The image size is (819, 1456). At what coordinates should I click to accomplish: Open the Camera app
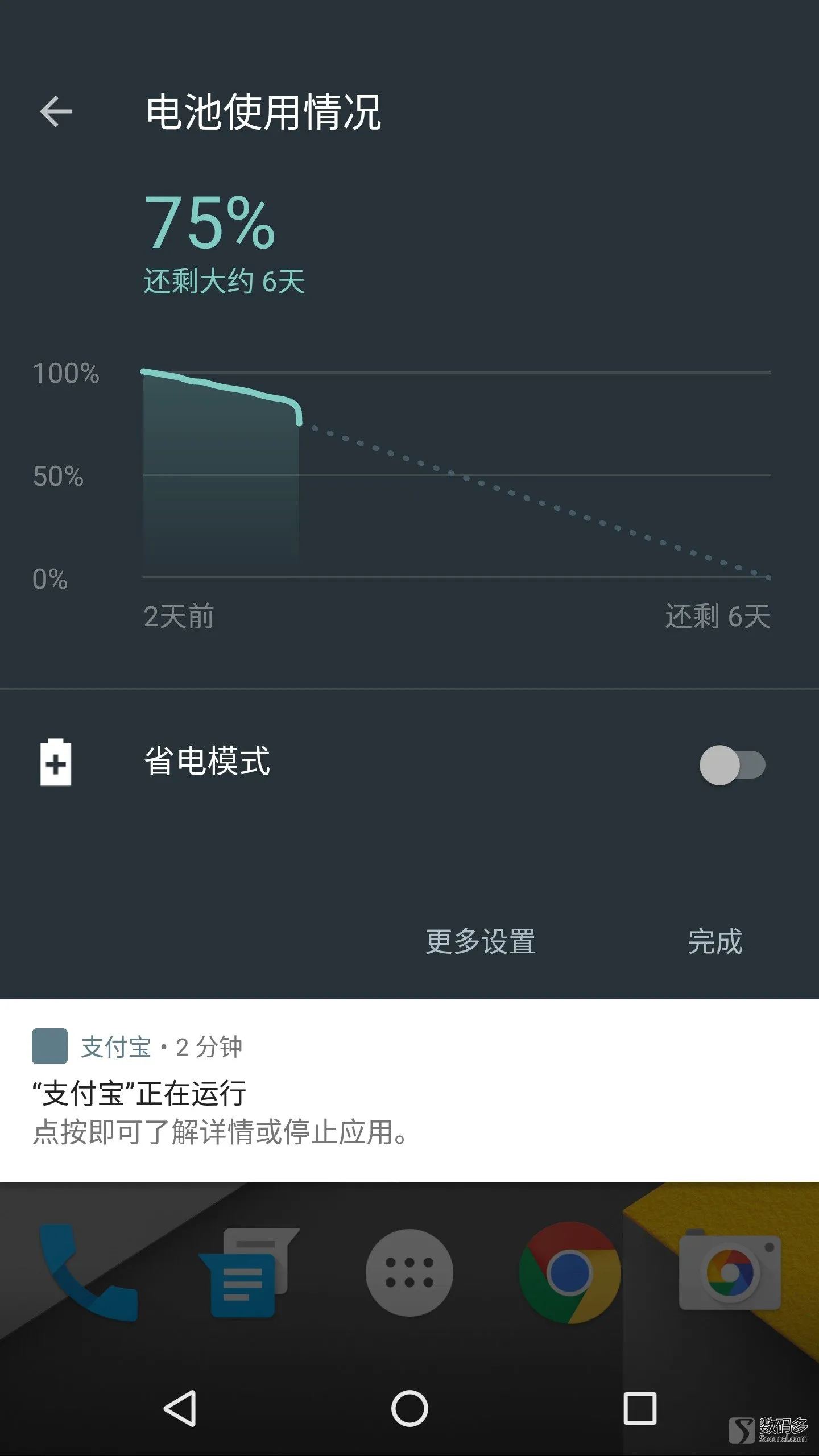(x=730, y=1272)
